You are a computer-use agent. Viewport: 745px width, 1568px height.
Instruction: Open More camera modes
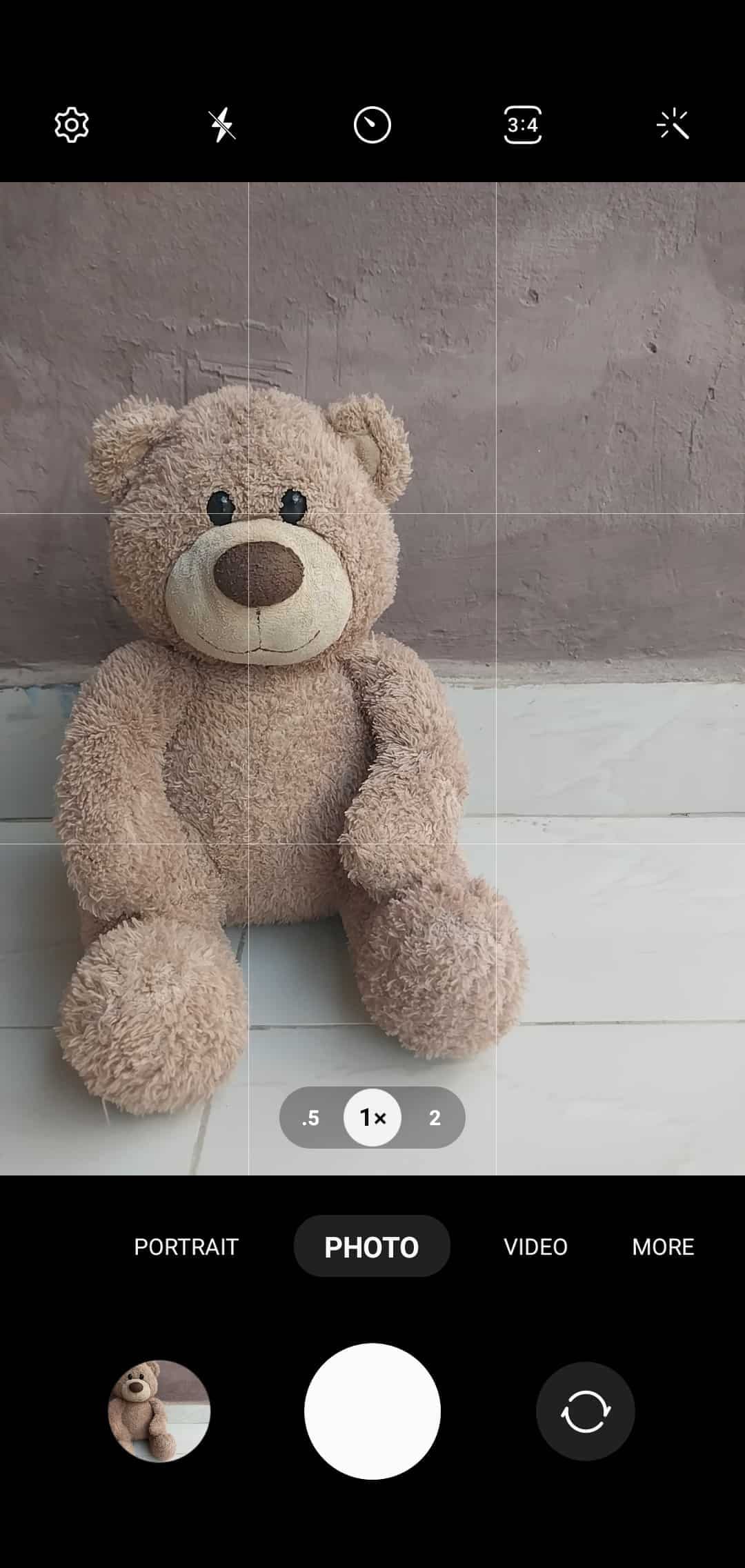663,1247
